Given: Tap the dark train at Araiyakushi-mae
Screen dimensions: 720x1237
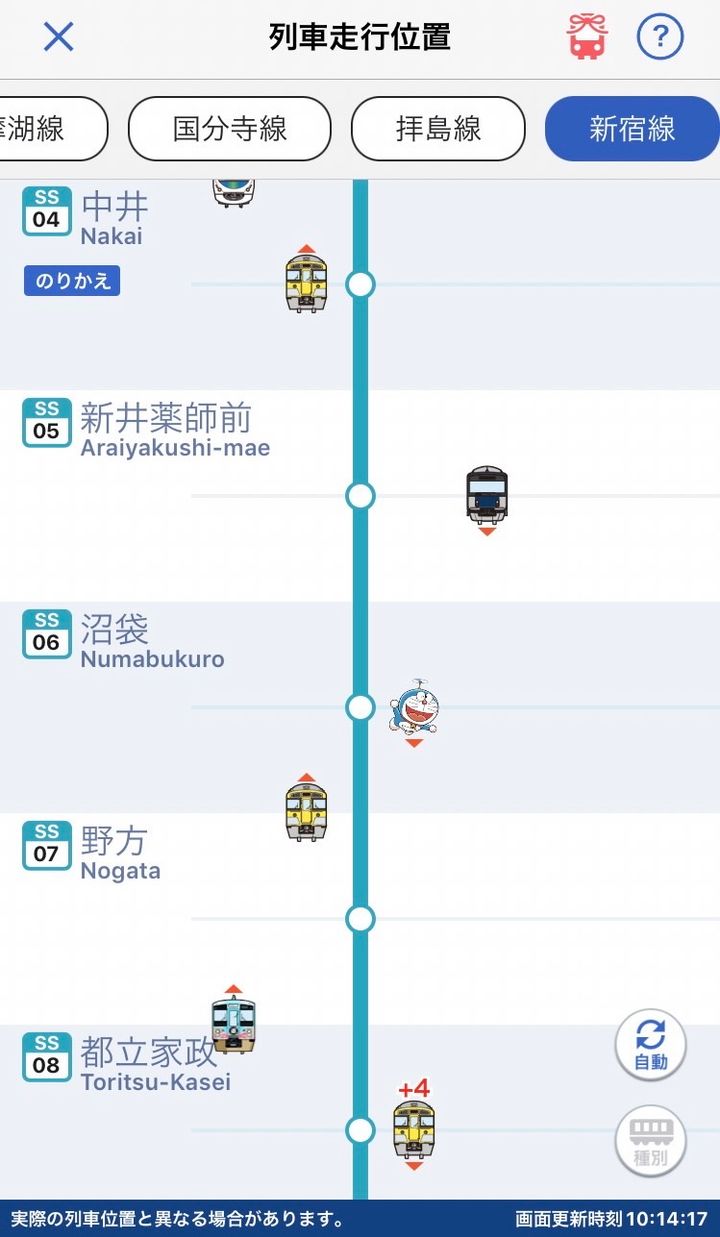Looking at the screenshot, I should click(487, 495).
